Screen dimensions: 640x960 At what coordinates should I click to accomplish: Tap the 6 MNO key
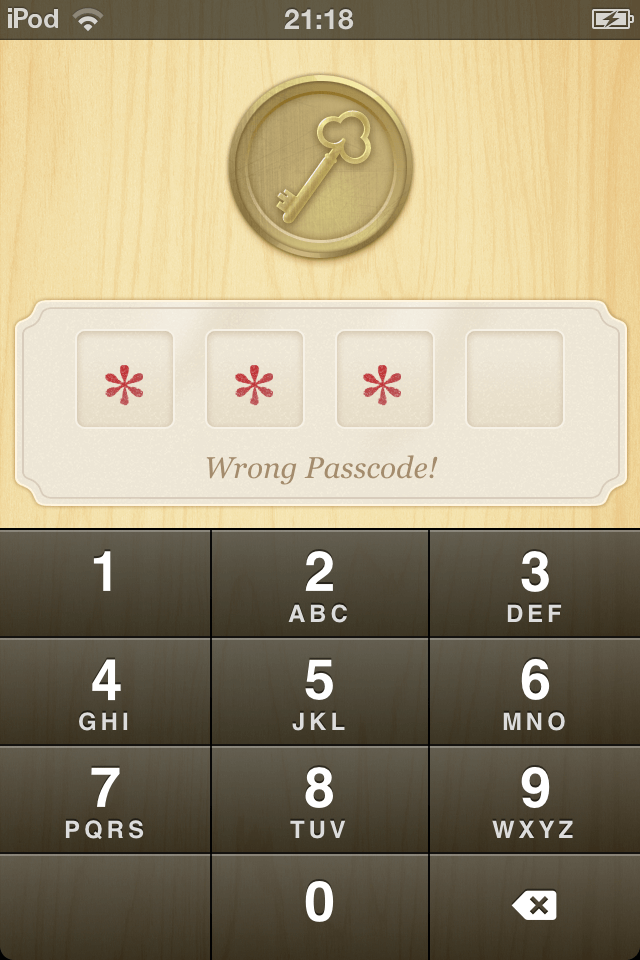[535, 691]
